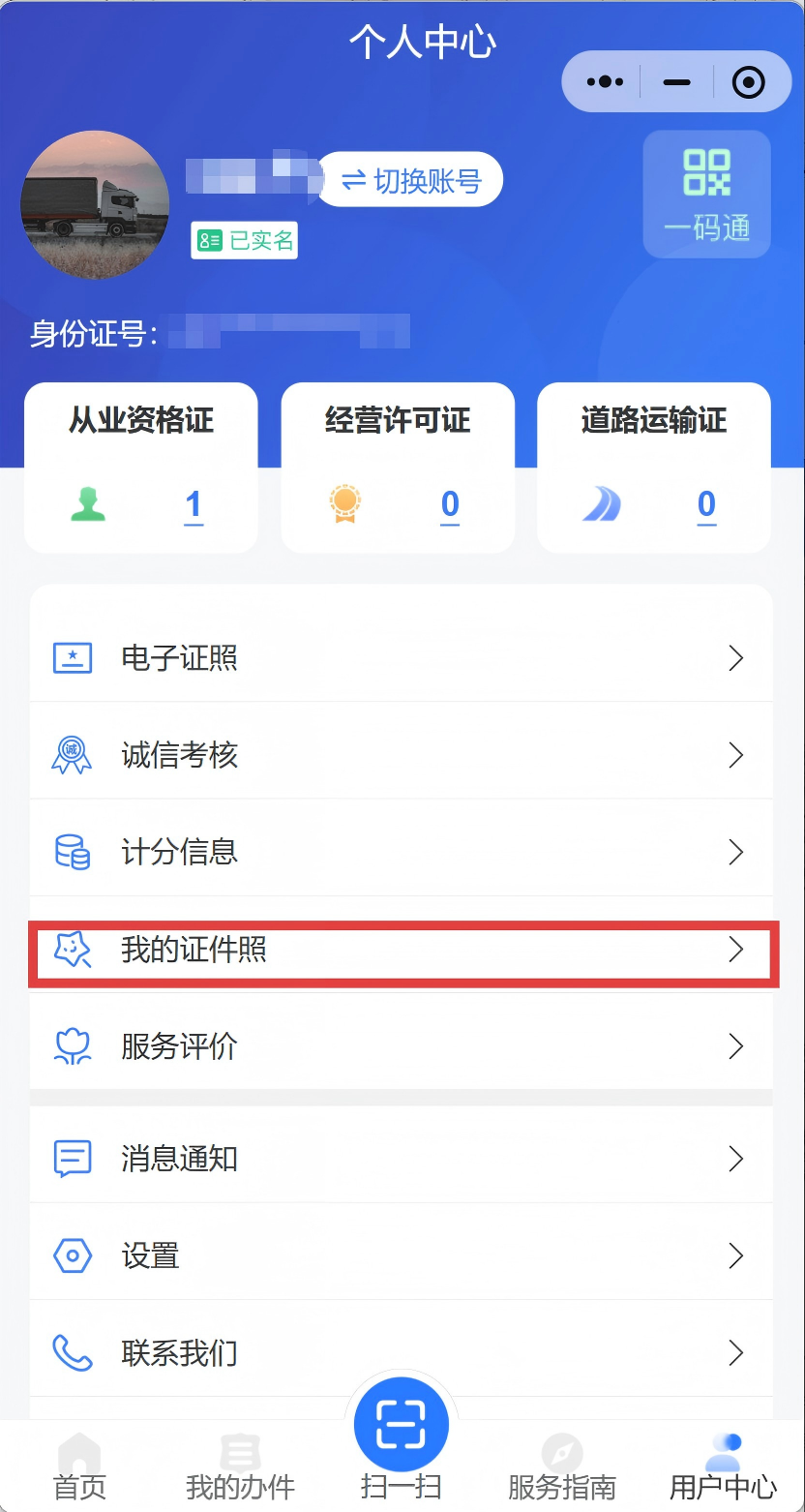Open 诚信考核 row
The width and height of the screenshot is (805, 1512).
(401, 755)
